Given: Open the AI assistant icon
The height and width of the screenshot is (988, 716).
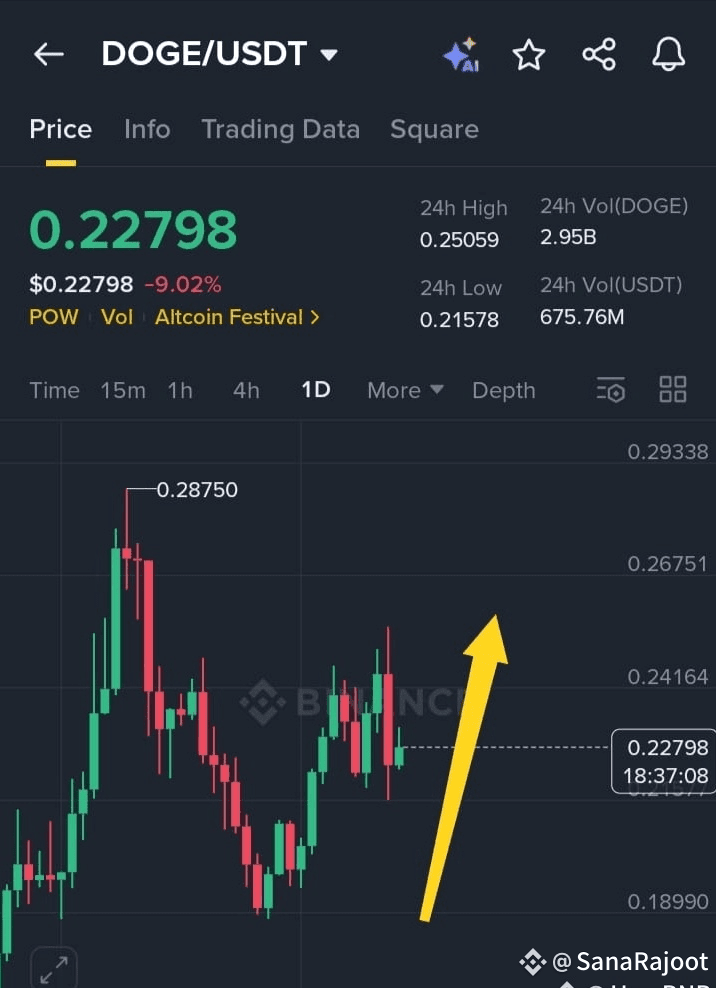Looking at the screenshot, I should point(461,55).
